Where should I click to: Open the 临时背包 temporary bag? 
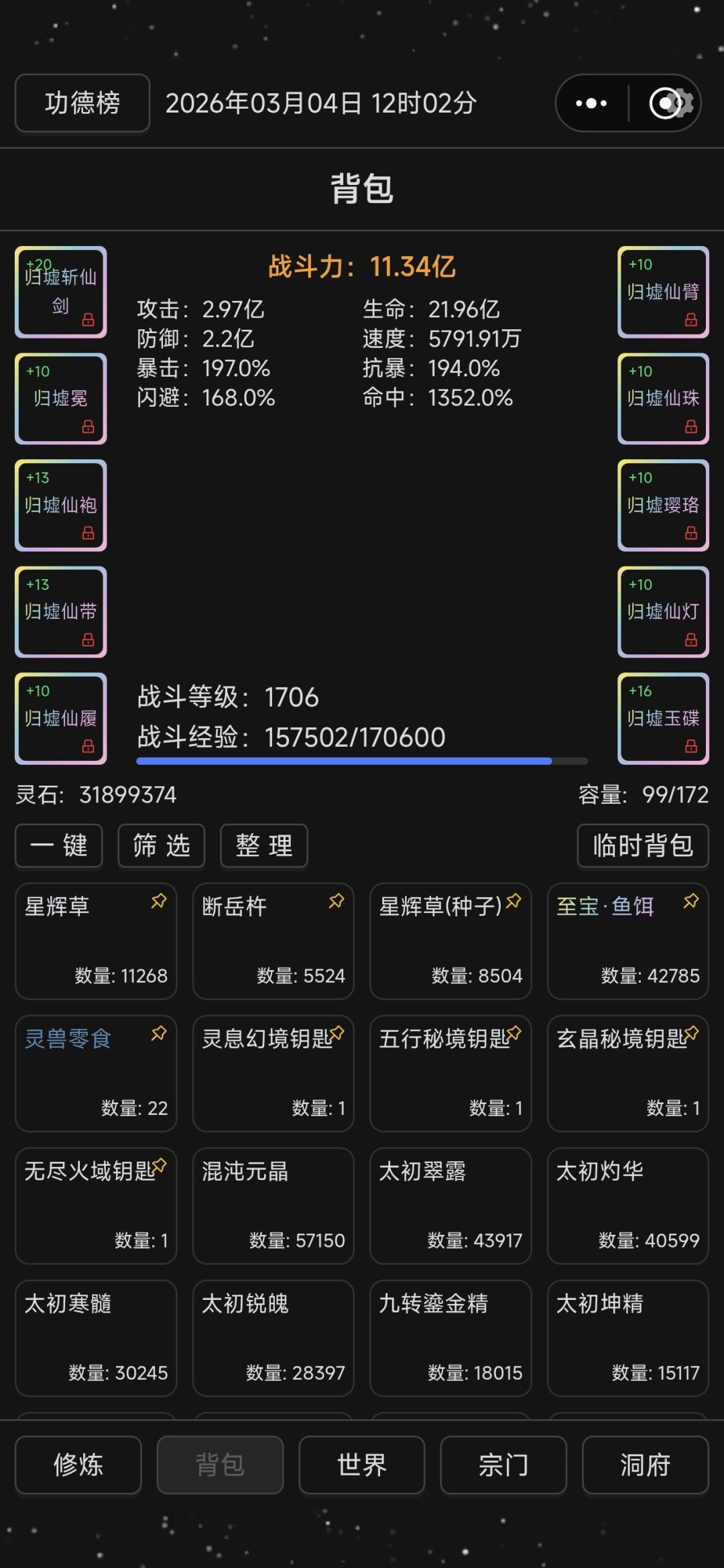click(x=643, y=846)
